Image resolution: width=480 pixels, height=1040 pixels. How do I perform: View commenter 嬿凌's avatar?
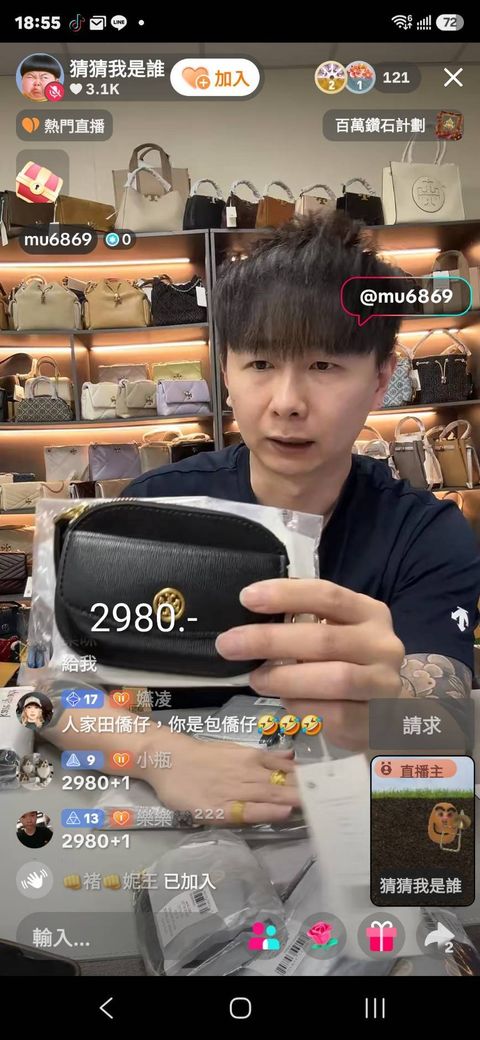[34, 710]
